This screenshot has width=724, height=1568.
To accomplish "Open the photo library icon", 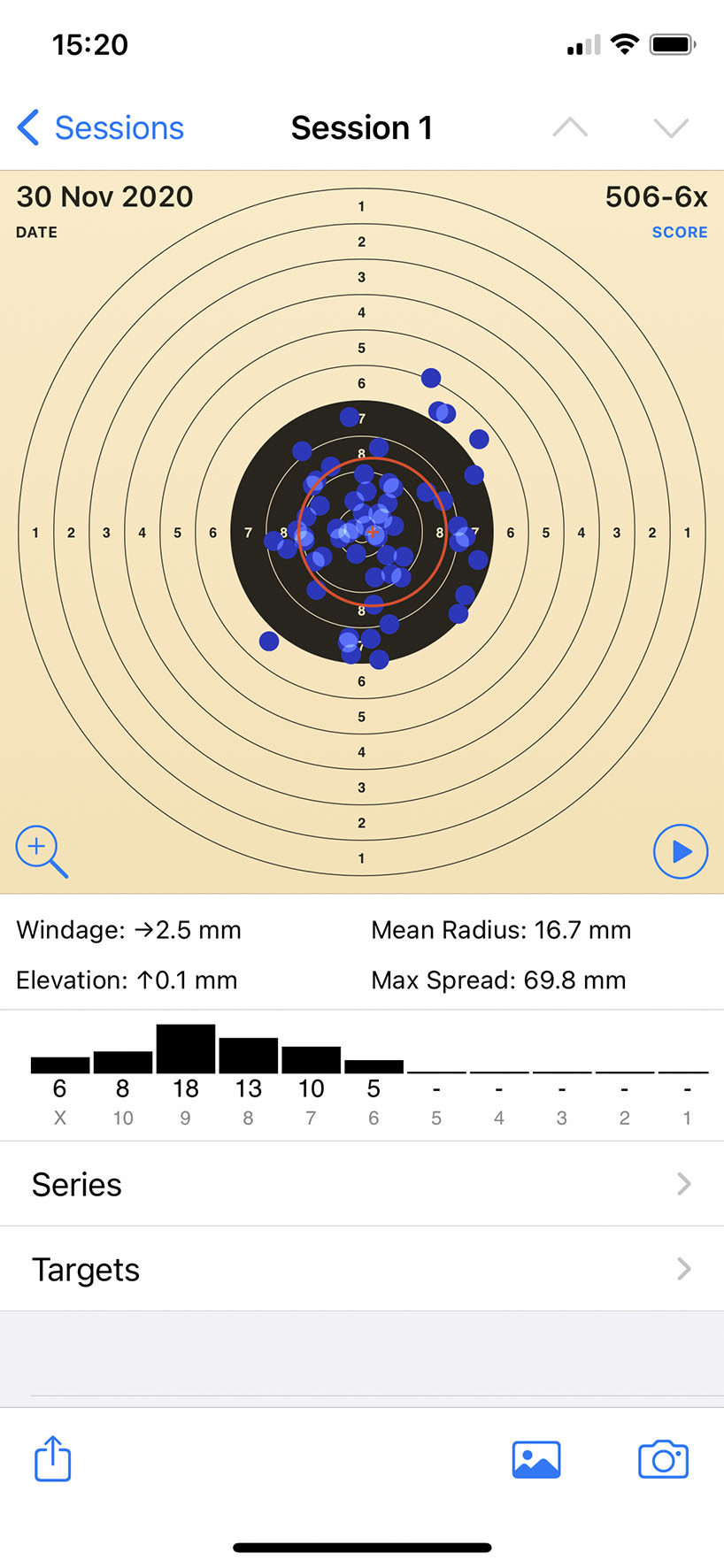I will [x=536, y=1459].
